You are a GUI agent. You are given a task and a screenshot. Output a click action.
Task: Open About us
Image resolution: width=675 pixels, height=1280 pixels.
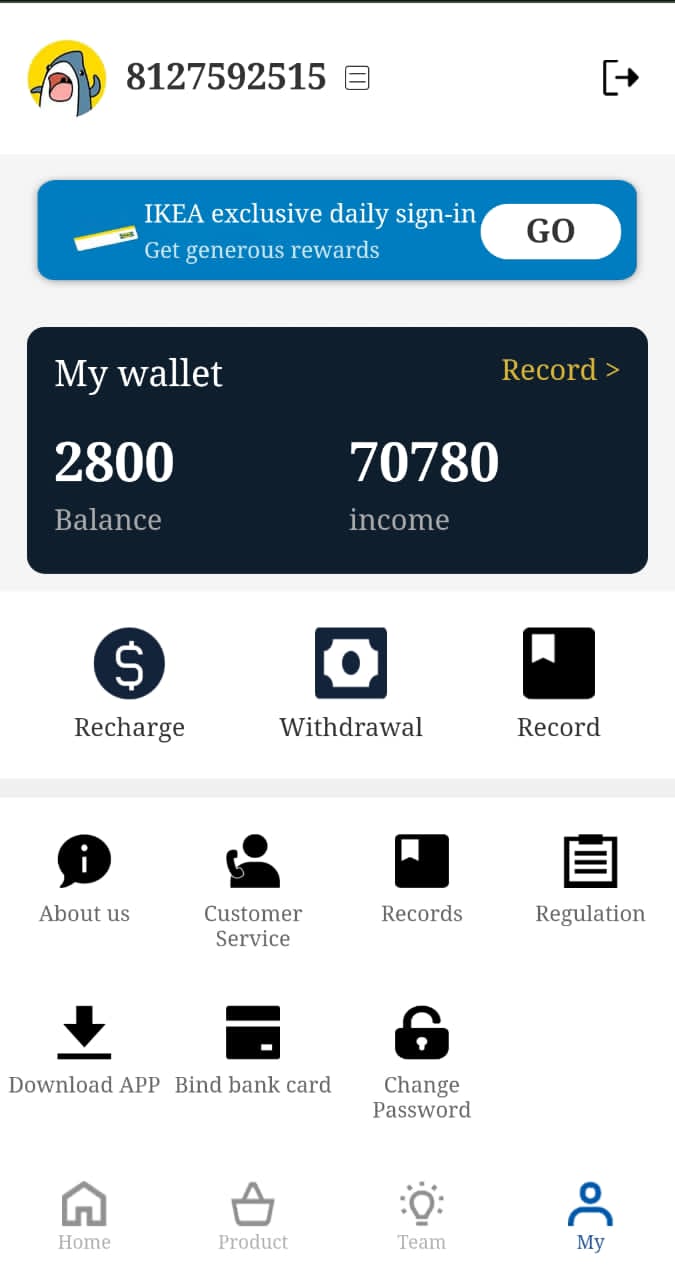(84, 879)
